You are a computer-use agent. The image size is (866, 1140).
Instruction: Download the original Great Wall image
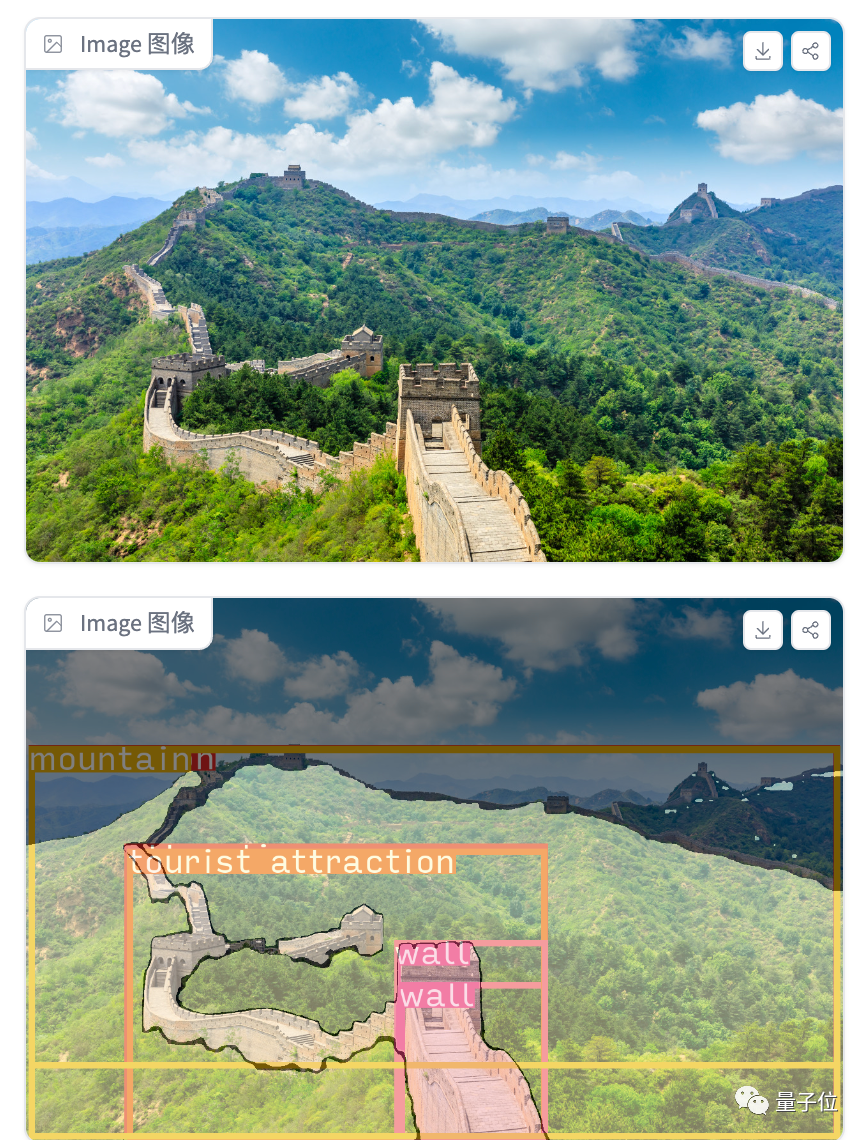(x=762, y=51)
